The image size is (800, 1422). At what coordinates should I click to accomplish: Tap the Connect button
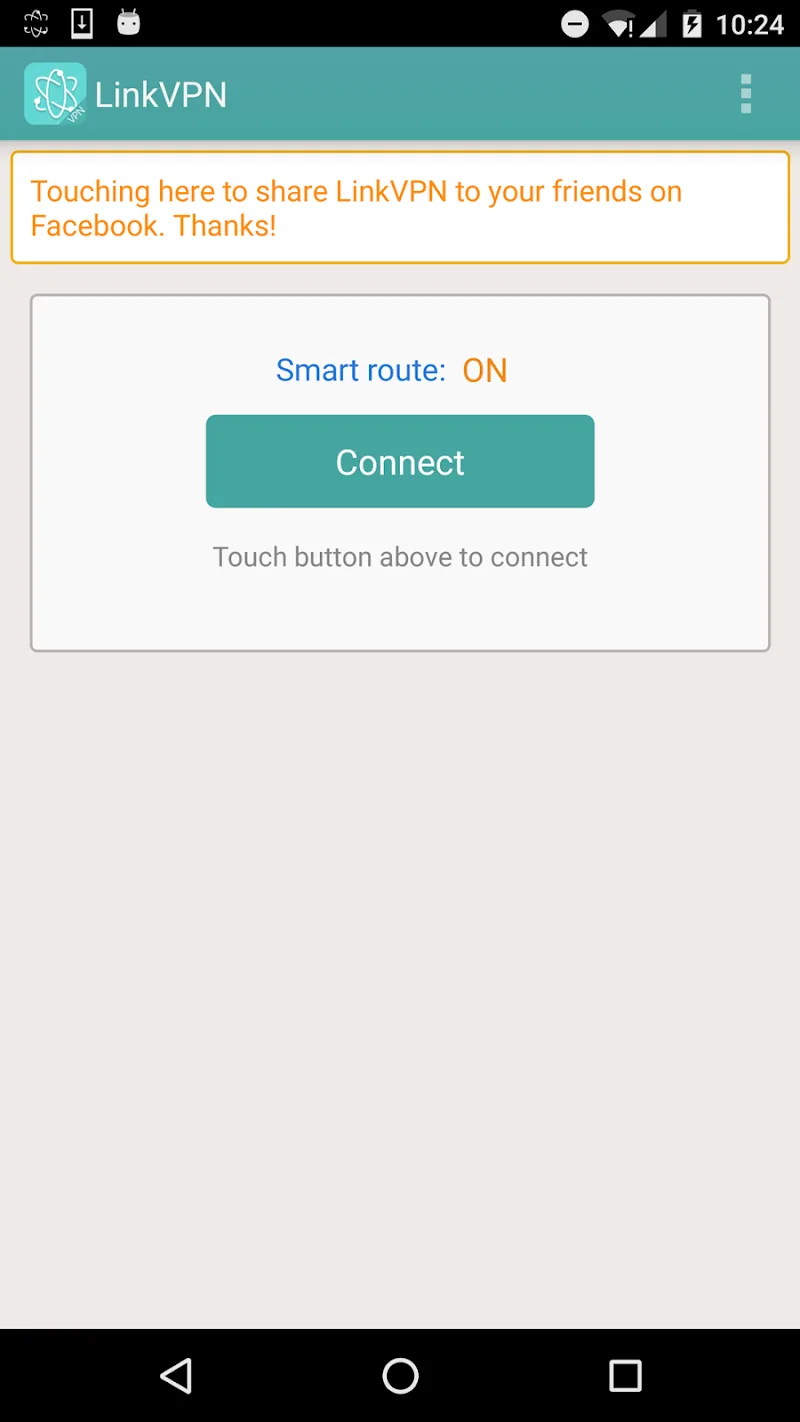point(400,462)
